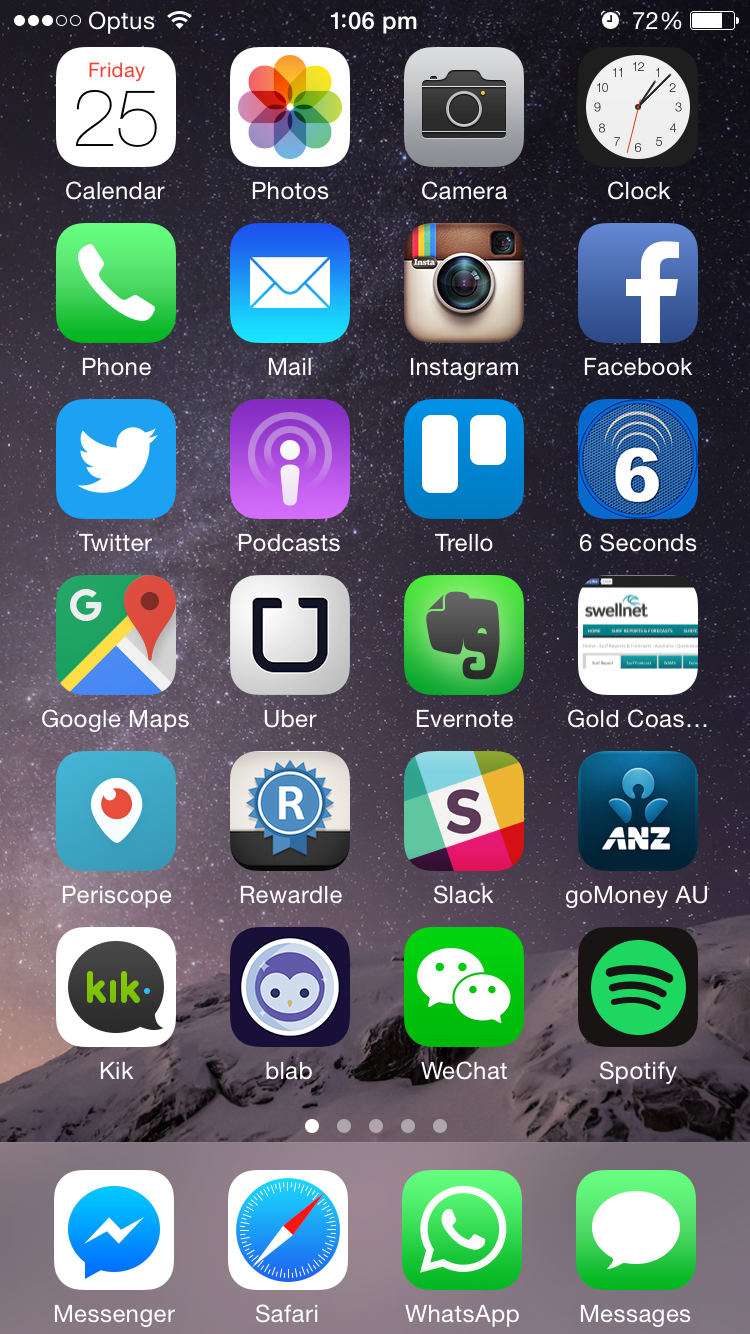
Task: Launch the Mail app
Action: tap(290, 283)
